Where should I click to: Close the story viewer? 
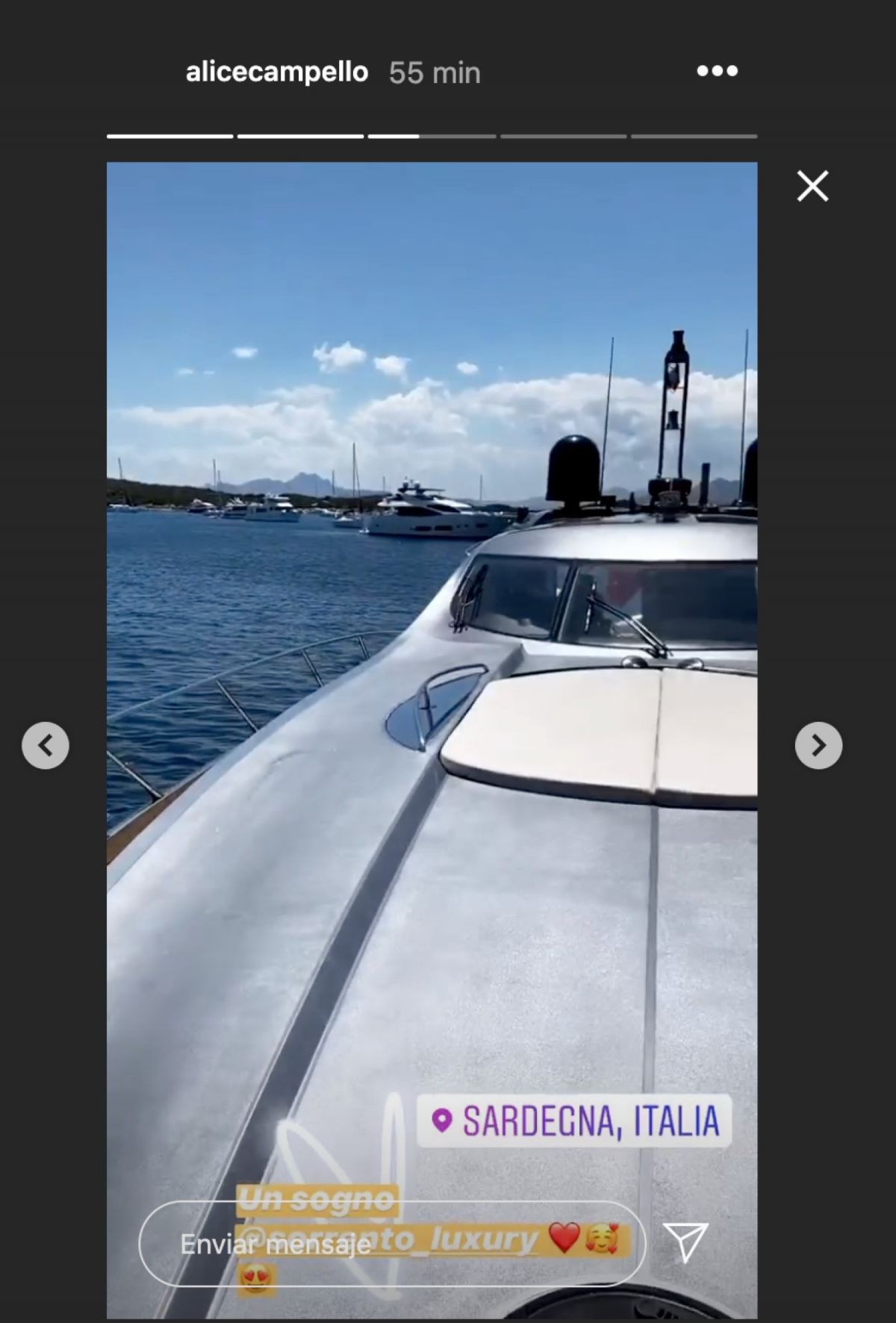[x=812, y=186]
